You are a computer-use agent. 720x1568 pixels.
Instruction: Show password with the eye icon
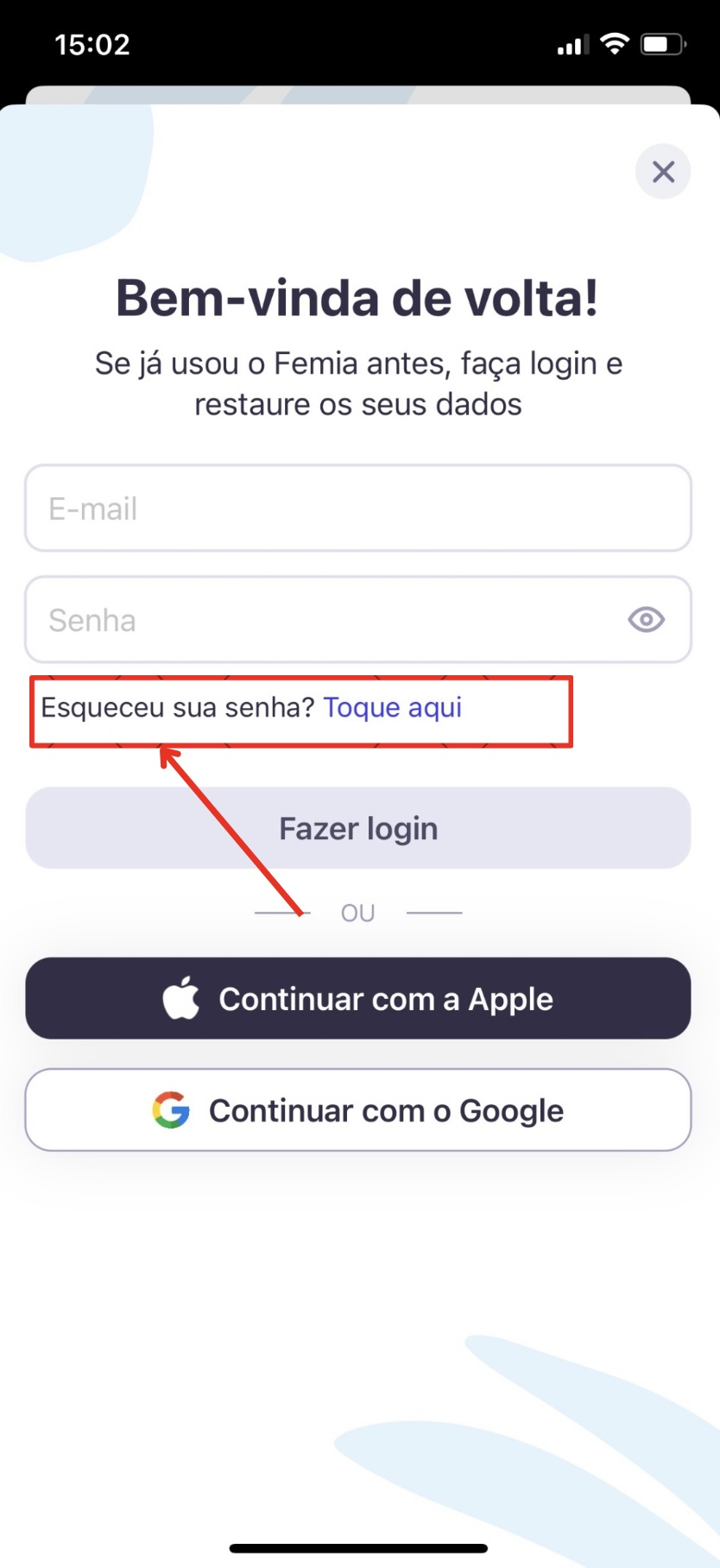click(x=646, y=619)
